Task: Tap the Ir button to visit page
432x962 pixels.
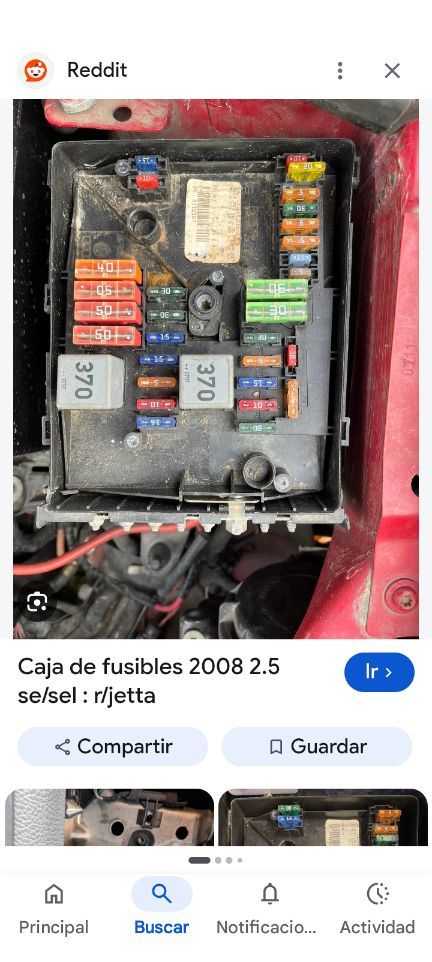Action: coord(379,672)
